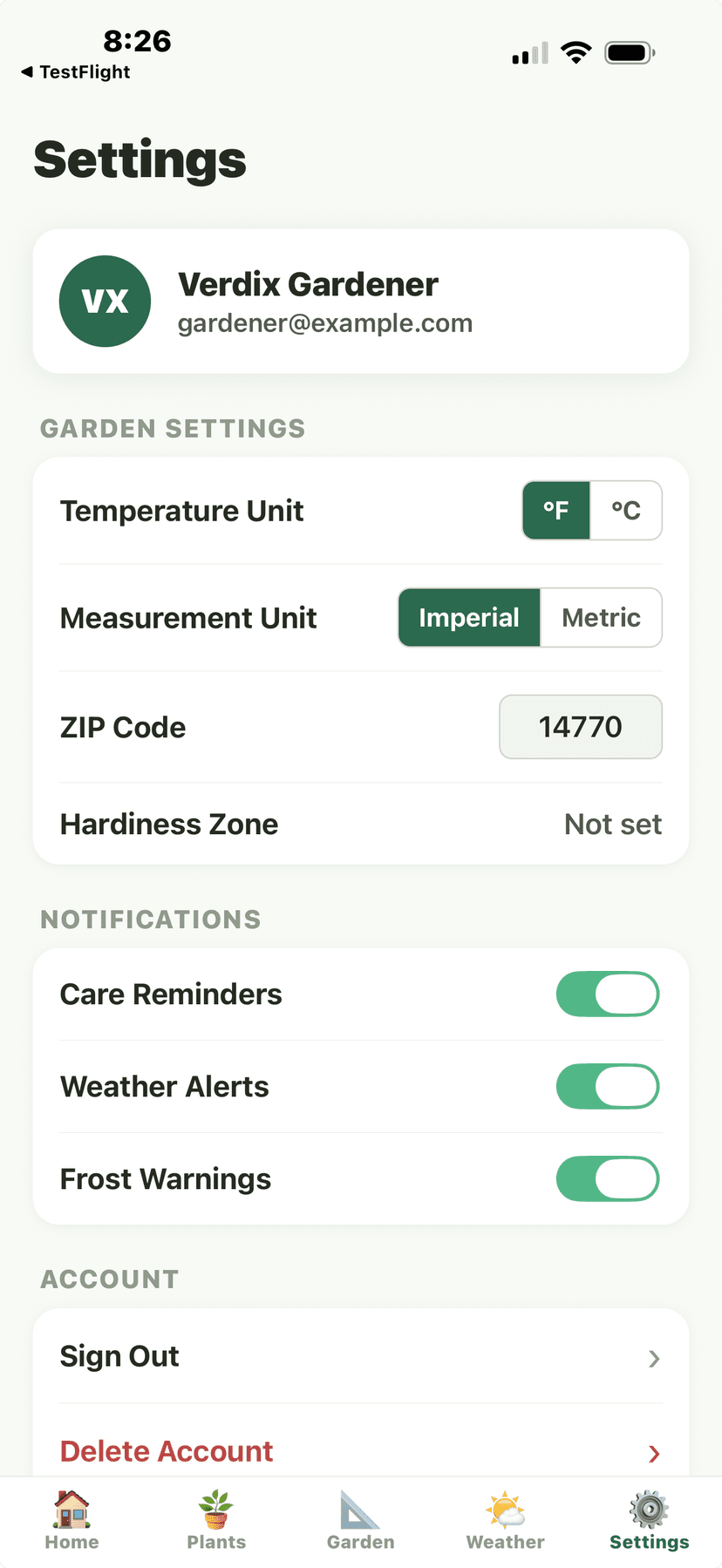Viewport: 722px width, 1568px height.
Task: Click the VX profile avatar circle
Action: (x=105, y=301)
